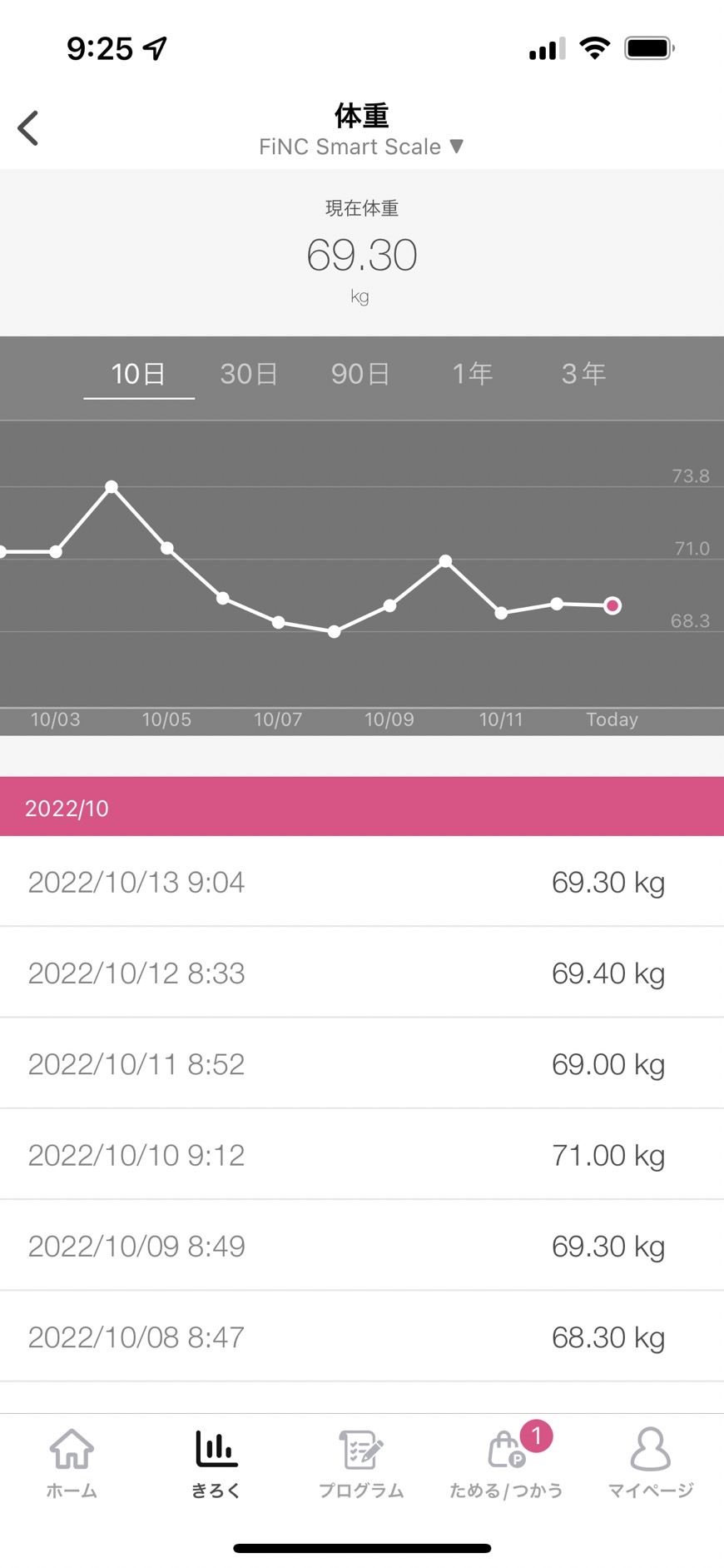Select the きろく tab
This screenshot has height=1568, width=724.
(x=216, y=1464)
